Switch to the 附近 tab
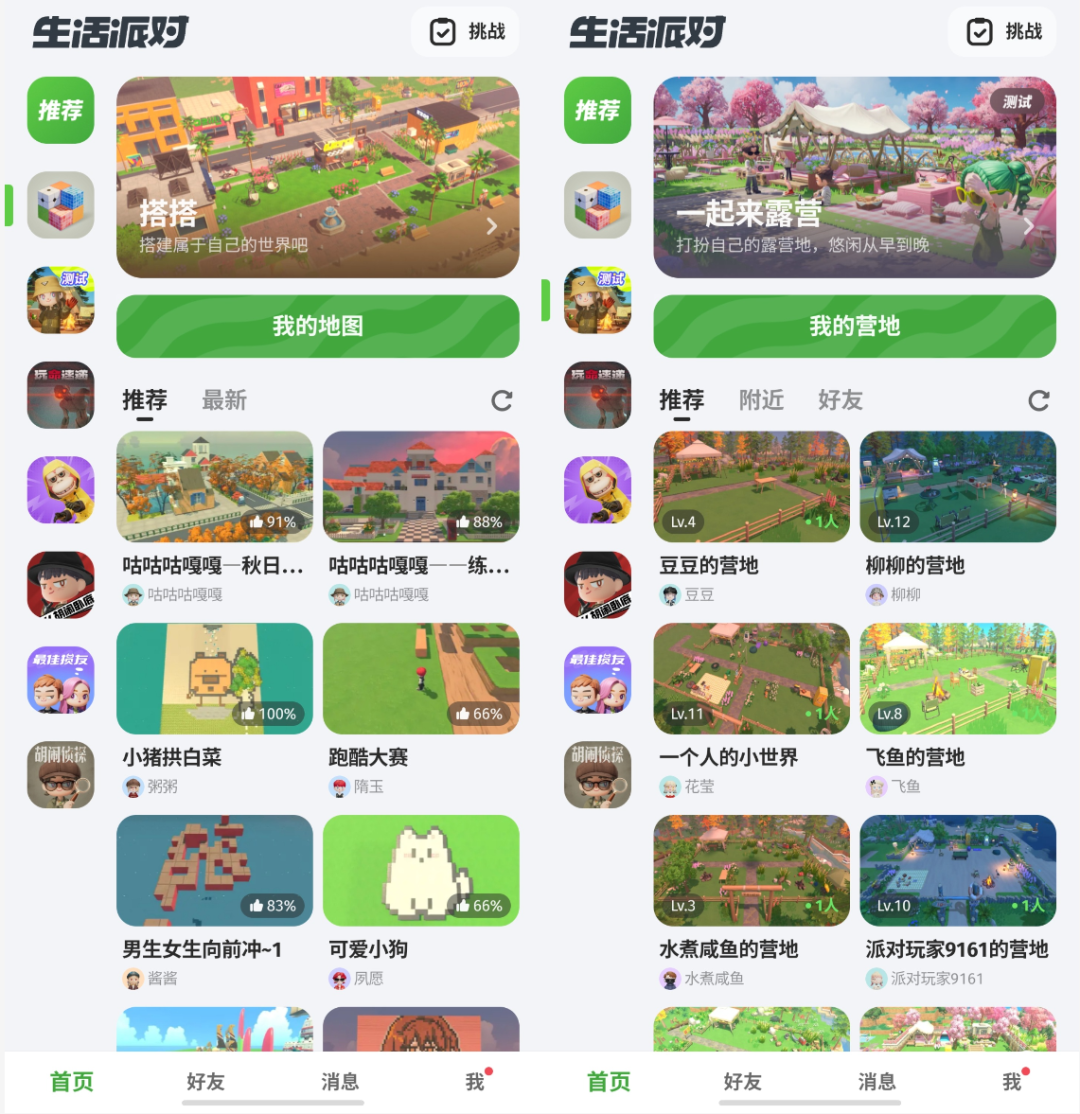 (x=761, y=400)
